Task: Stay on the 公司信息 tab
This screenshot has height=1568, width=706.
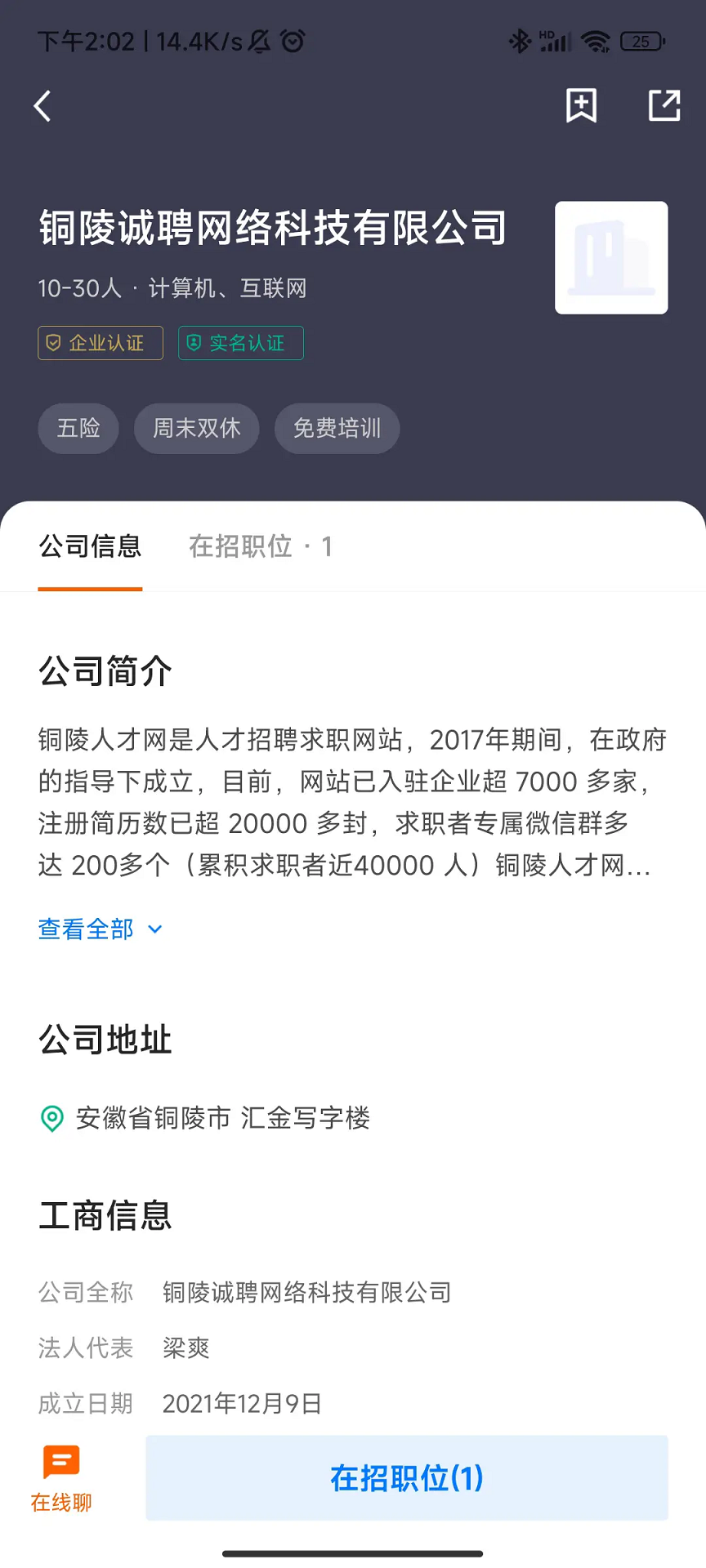Action: tap(90, 546)
